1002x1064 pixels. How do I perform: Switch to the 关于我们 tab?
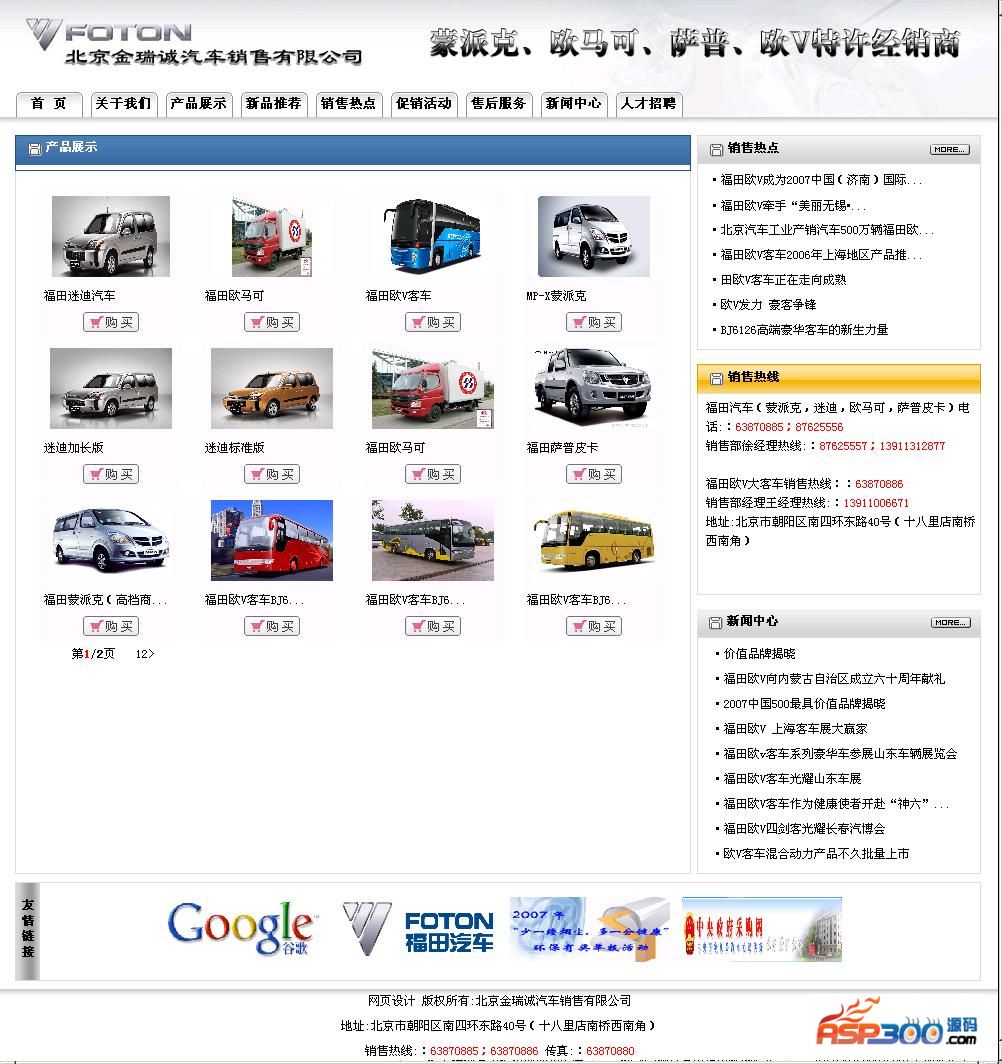(123, 104)
